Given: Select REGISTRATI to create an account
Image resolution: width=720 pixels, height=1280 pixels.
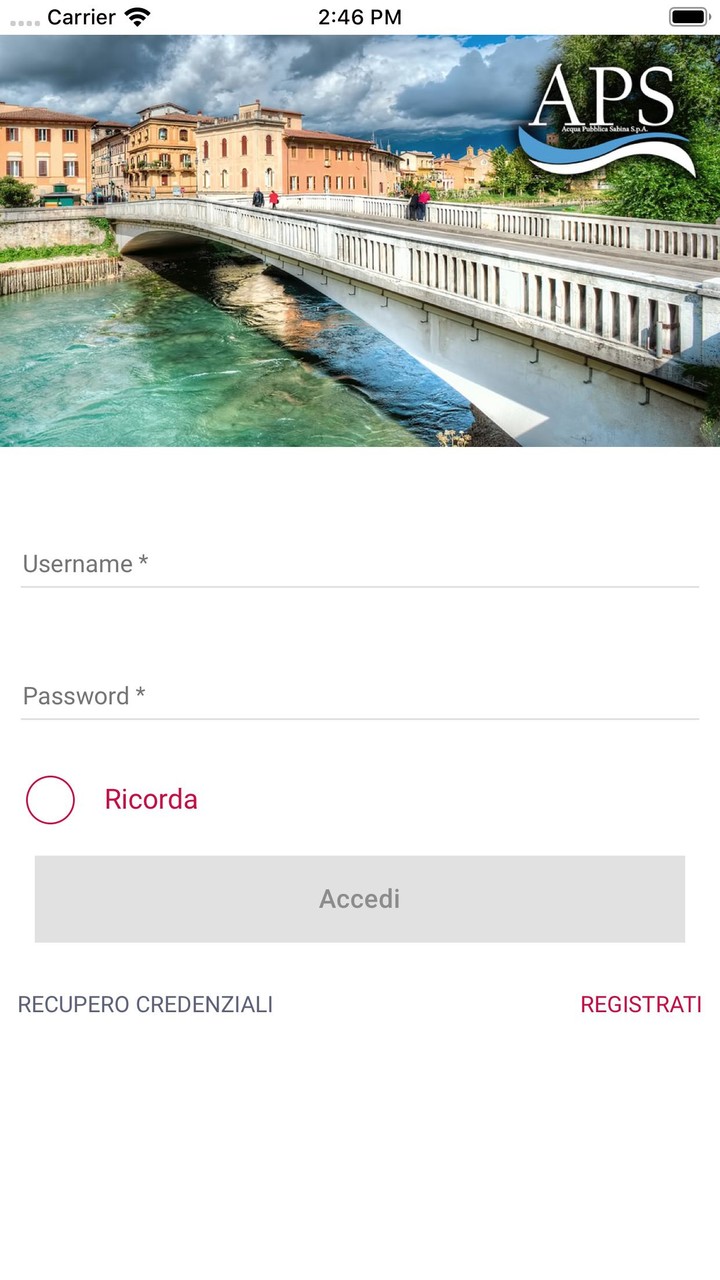Looking at the screenshot, I should click(641, 1005).
